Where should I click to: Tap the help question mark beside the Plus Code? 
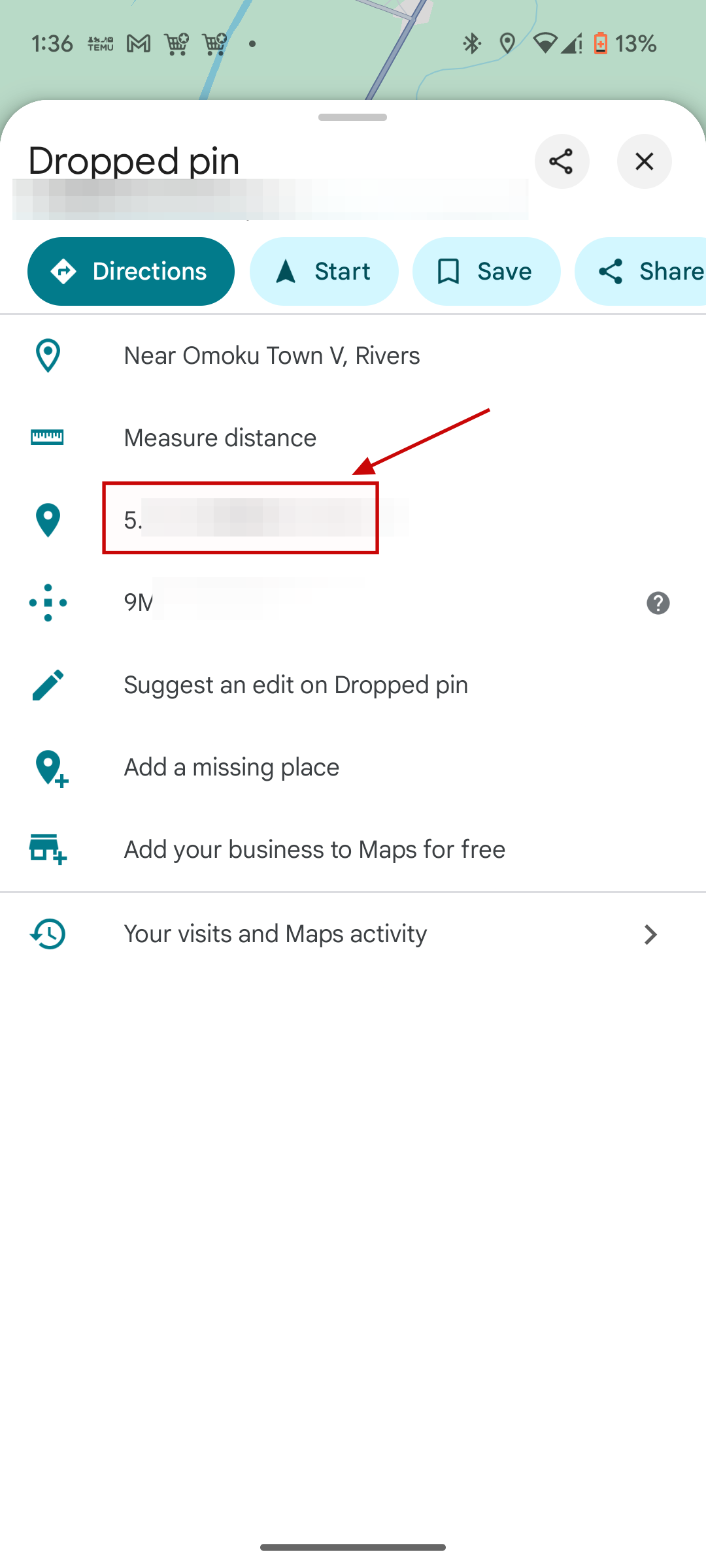click(x=658, y=603)
